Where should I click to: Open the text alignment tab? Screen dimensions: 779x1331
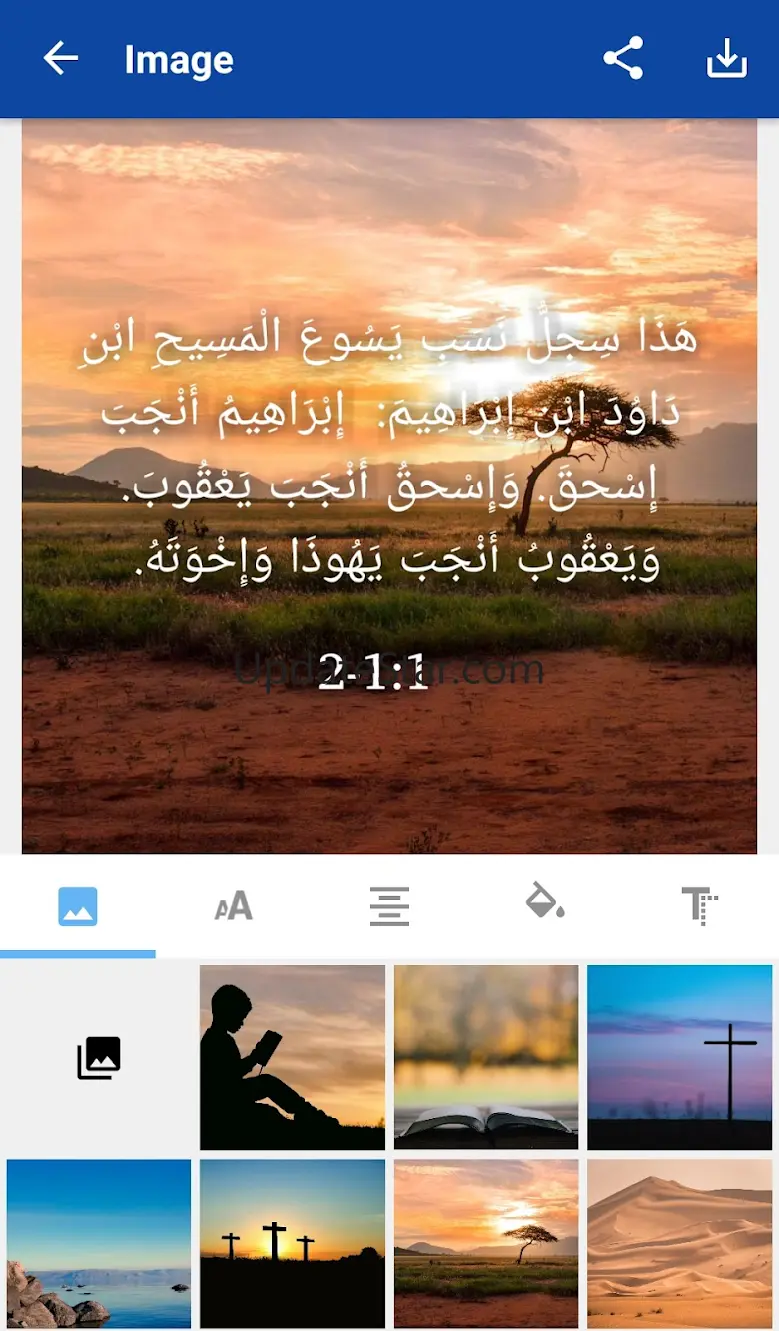coord(389,906)
